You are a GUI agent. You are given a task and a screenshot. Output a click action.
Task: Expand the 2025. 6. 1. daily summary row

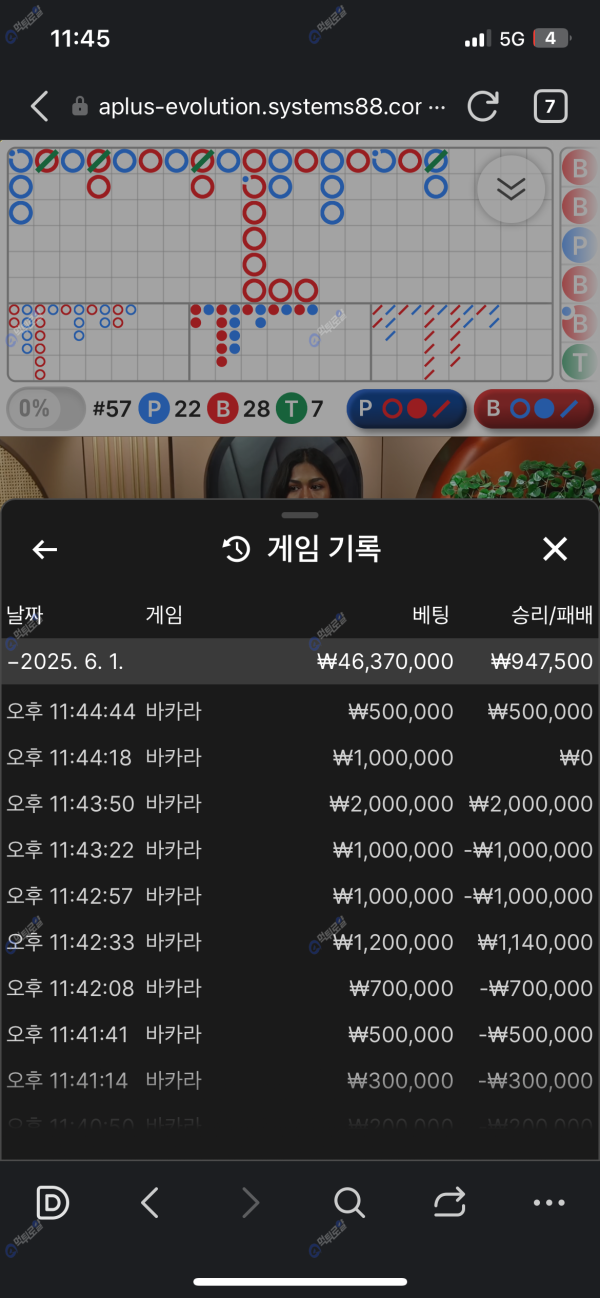click(x=300, y=662)
